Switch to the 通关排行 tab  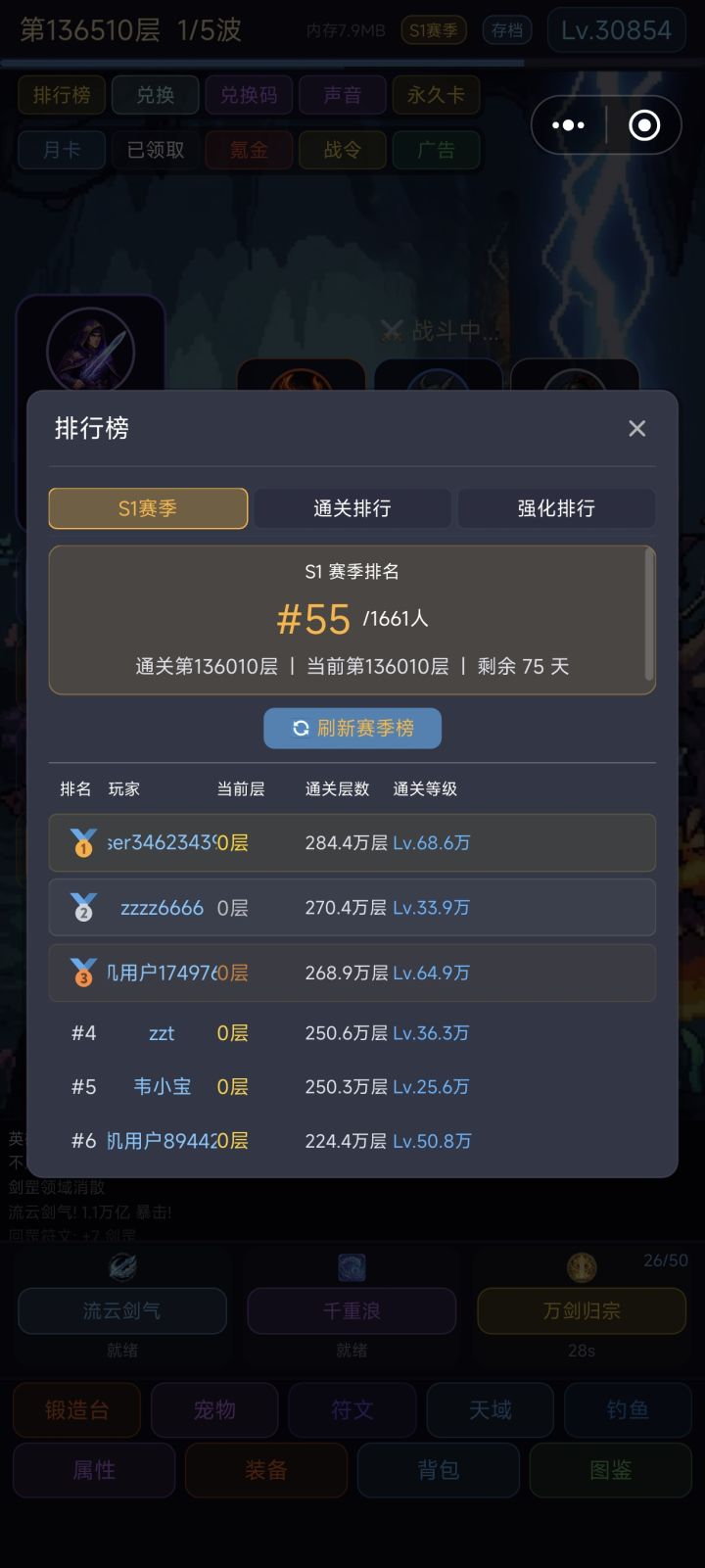(x=352, y=508)
